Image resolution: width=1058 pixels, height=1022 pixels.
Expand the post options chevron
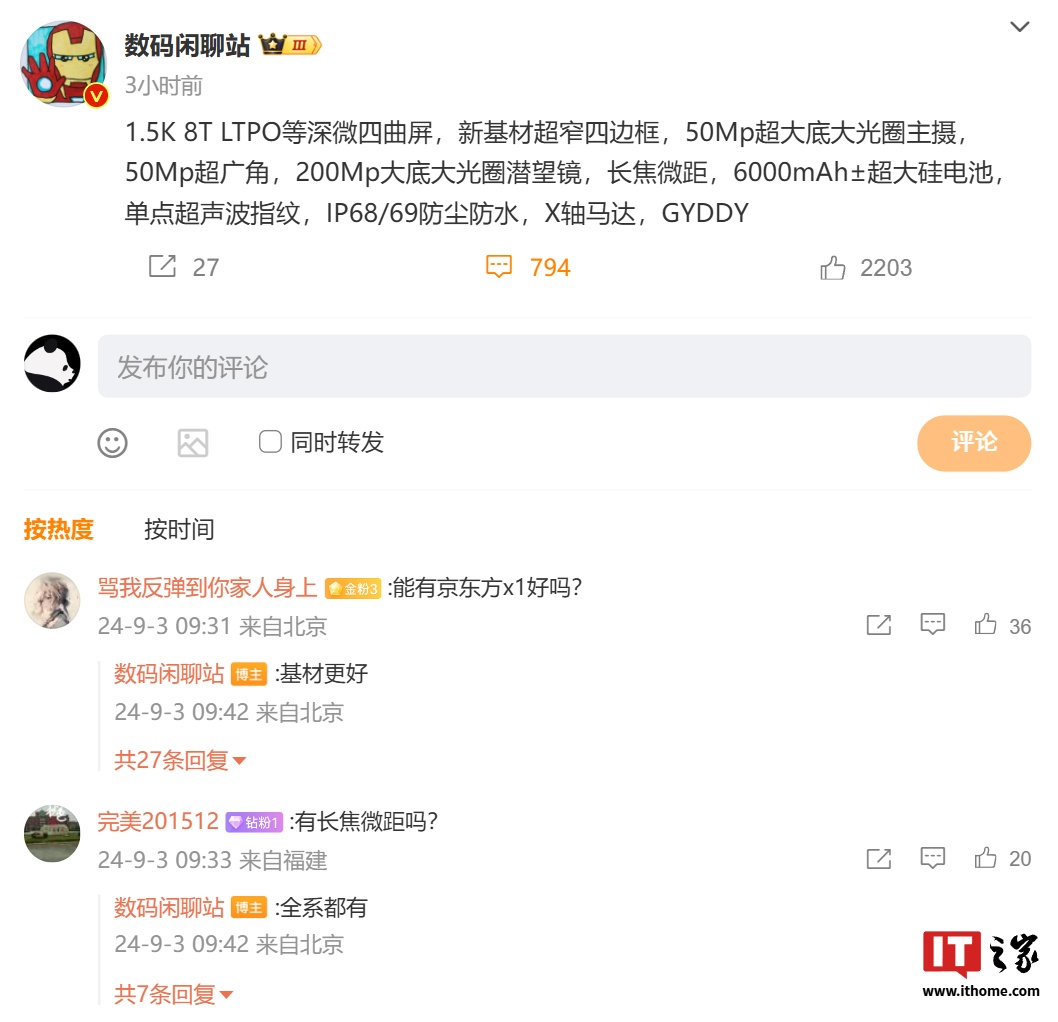[1019, 27]
